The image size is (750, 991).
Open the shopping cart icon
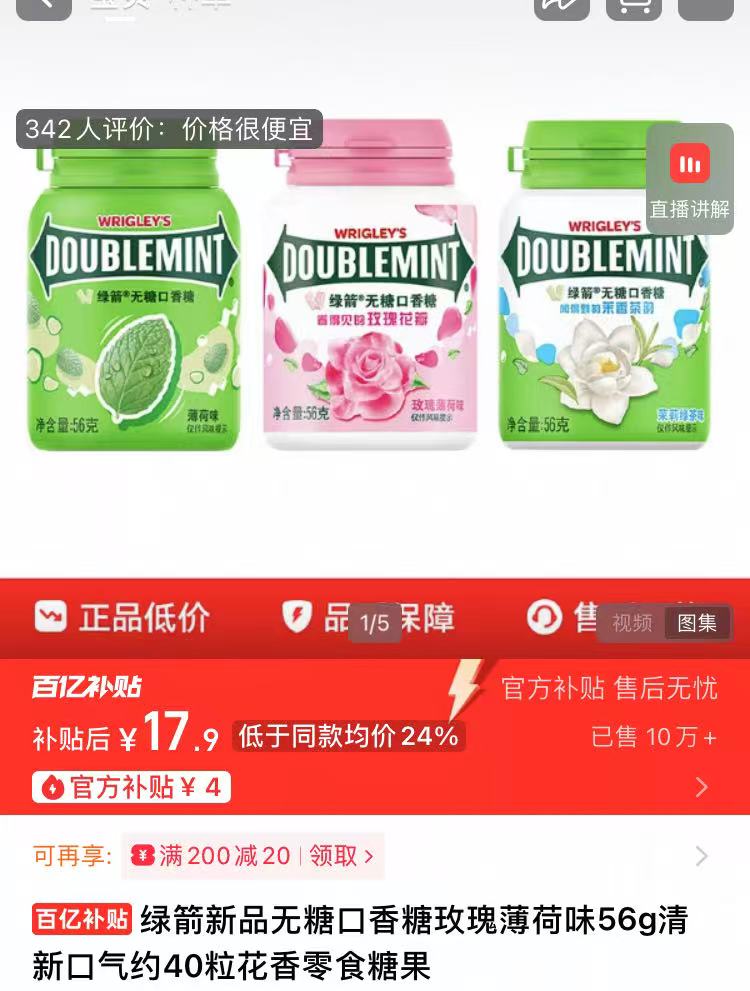633,6
